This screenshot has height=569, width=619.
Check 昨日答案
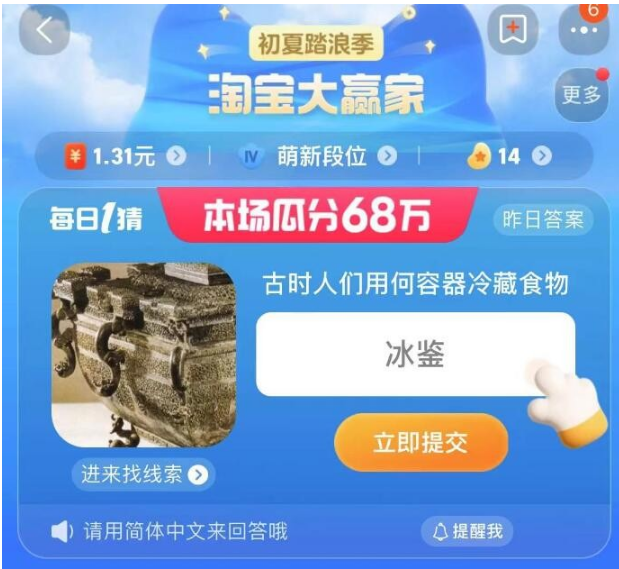[x=542, y=220]
